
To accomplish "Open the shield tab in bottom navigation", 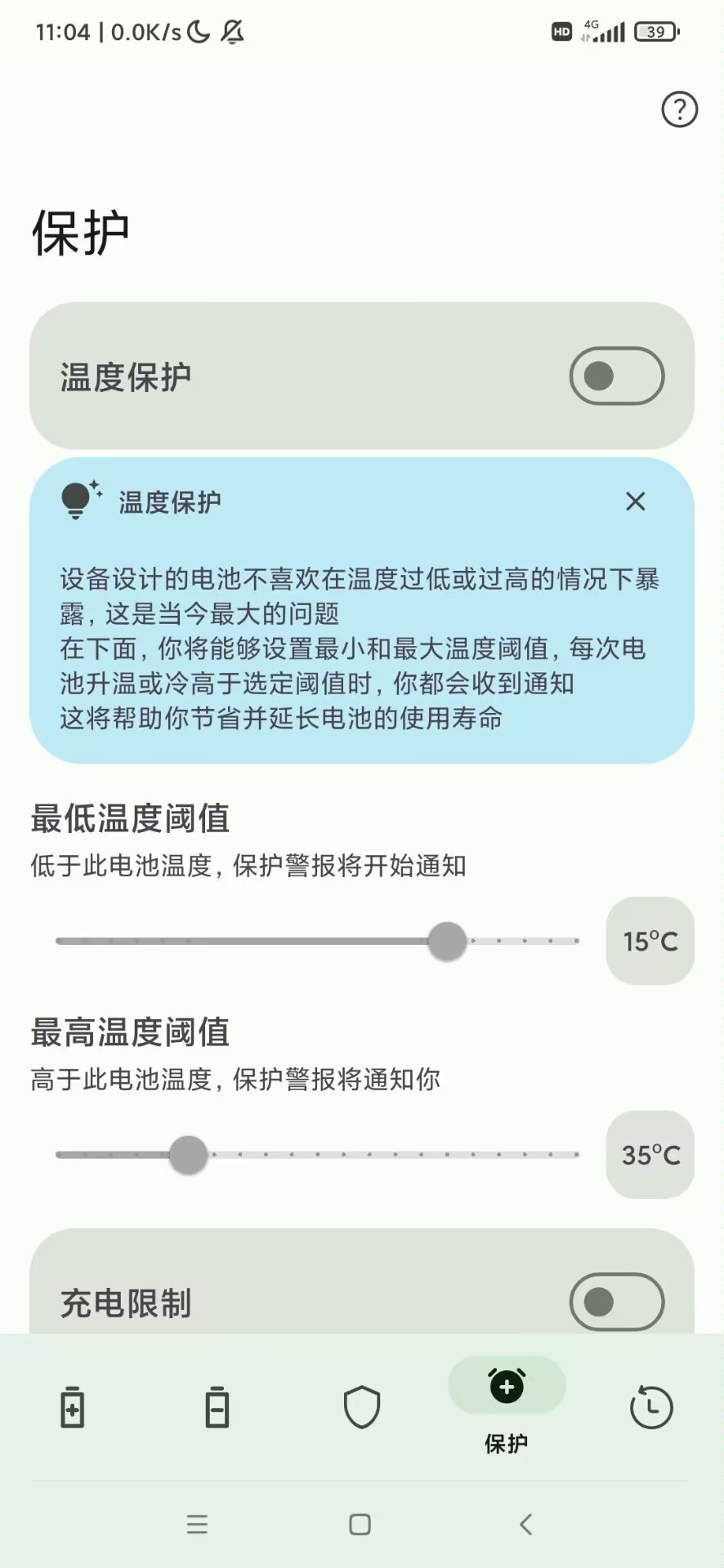I will [x=362, y=1407].
